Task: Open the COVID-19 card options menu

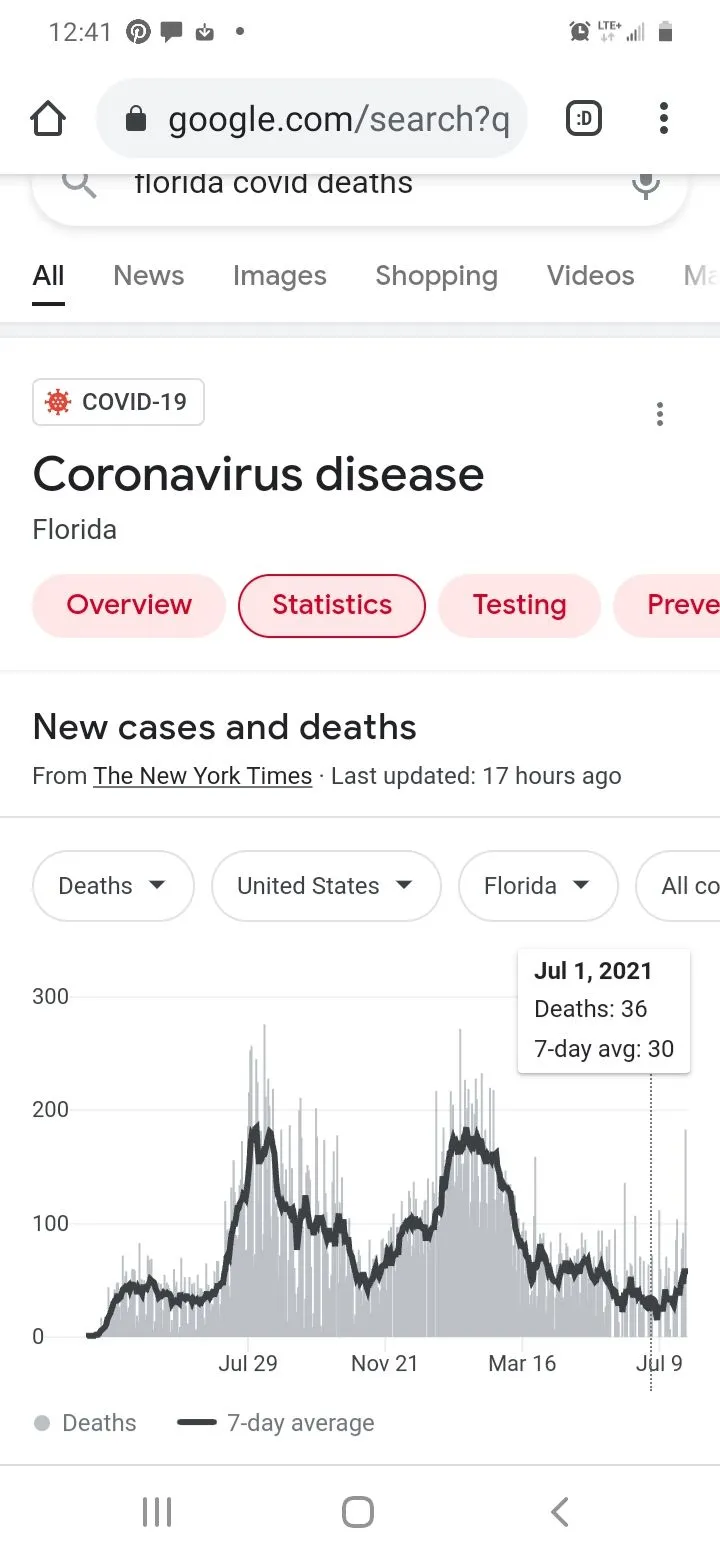Action: (x=659, y=414)
